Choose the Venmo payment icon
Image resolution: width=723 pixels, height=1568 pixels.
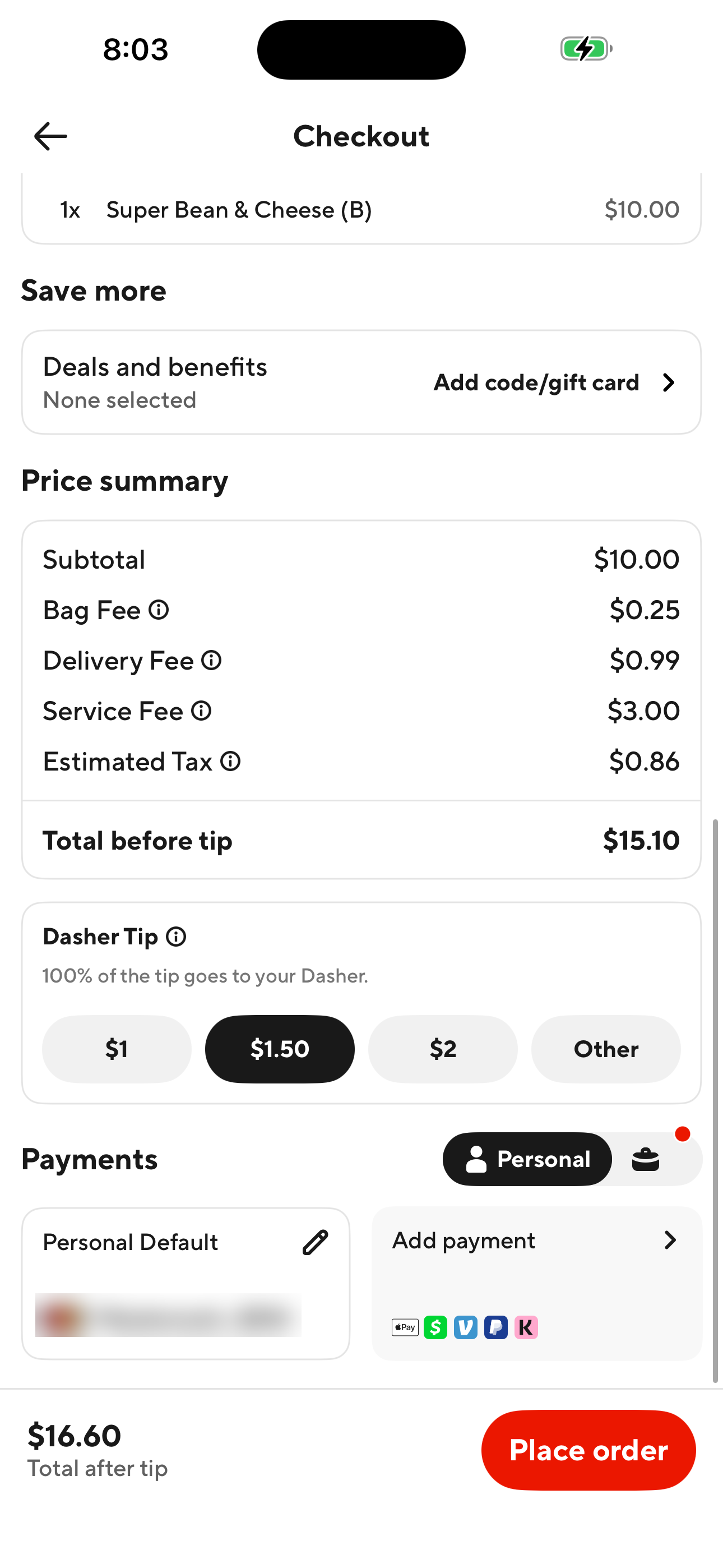[465, 1327]
